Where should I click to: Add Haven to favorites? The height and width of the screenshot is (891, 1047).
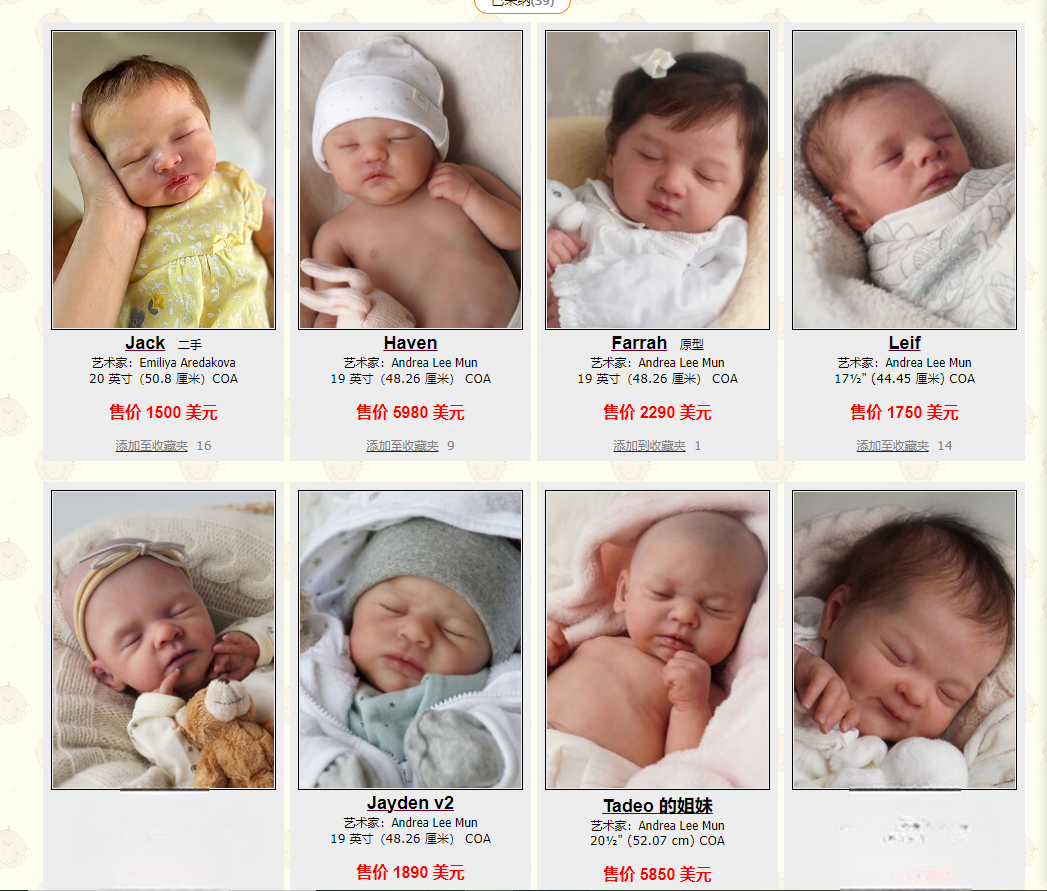[402, 446]
